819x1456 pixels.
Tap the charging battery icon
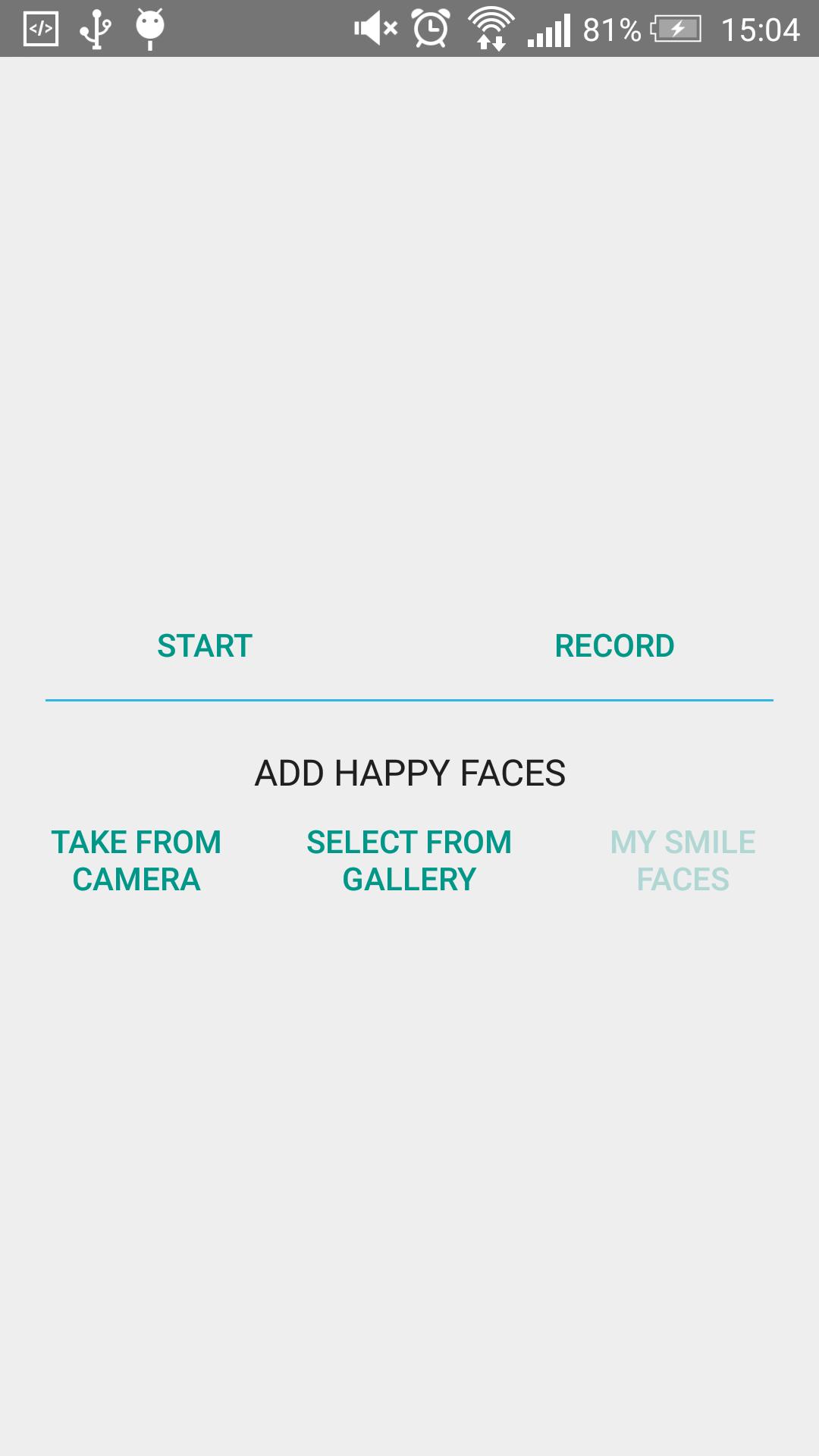675,29
